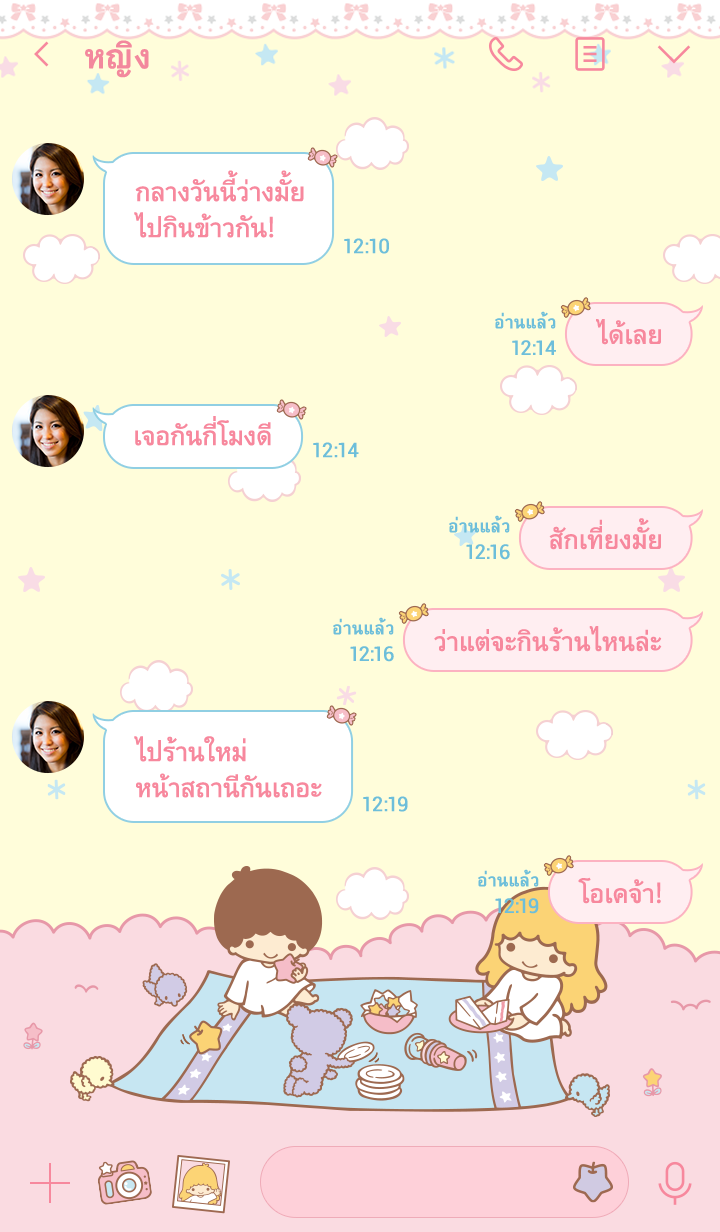Go back from the chat with หญิง
Image resolution: width=720 pixels, height=1232 pixels.
[x=41, y=54]
